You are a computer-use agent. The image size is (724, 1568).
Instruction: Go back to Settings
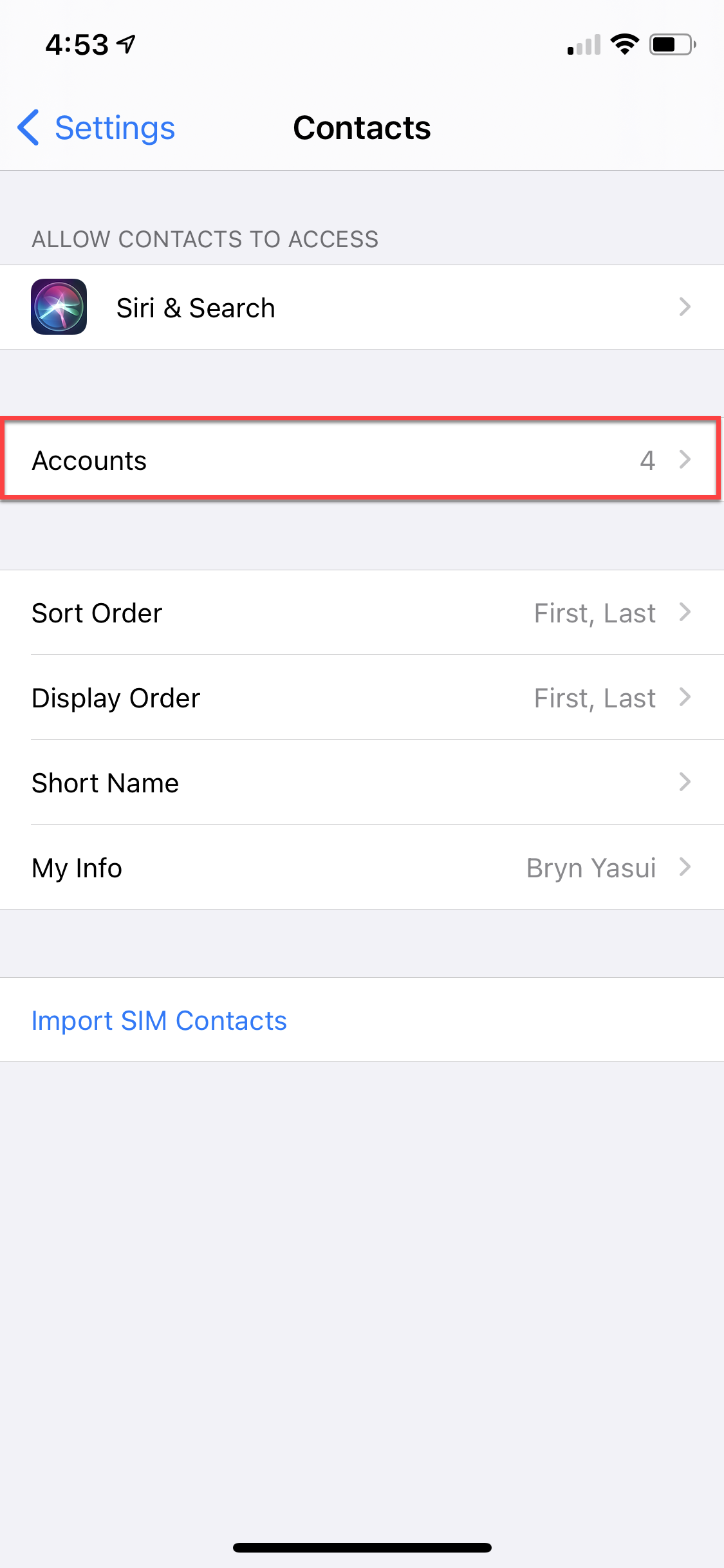tap(97, 127)
